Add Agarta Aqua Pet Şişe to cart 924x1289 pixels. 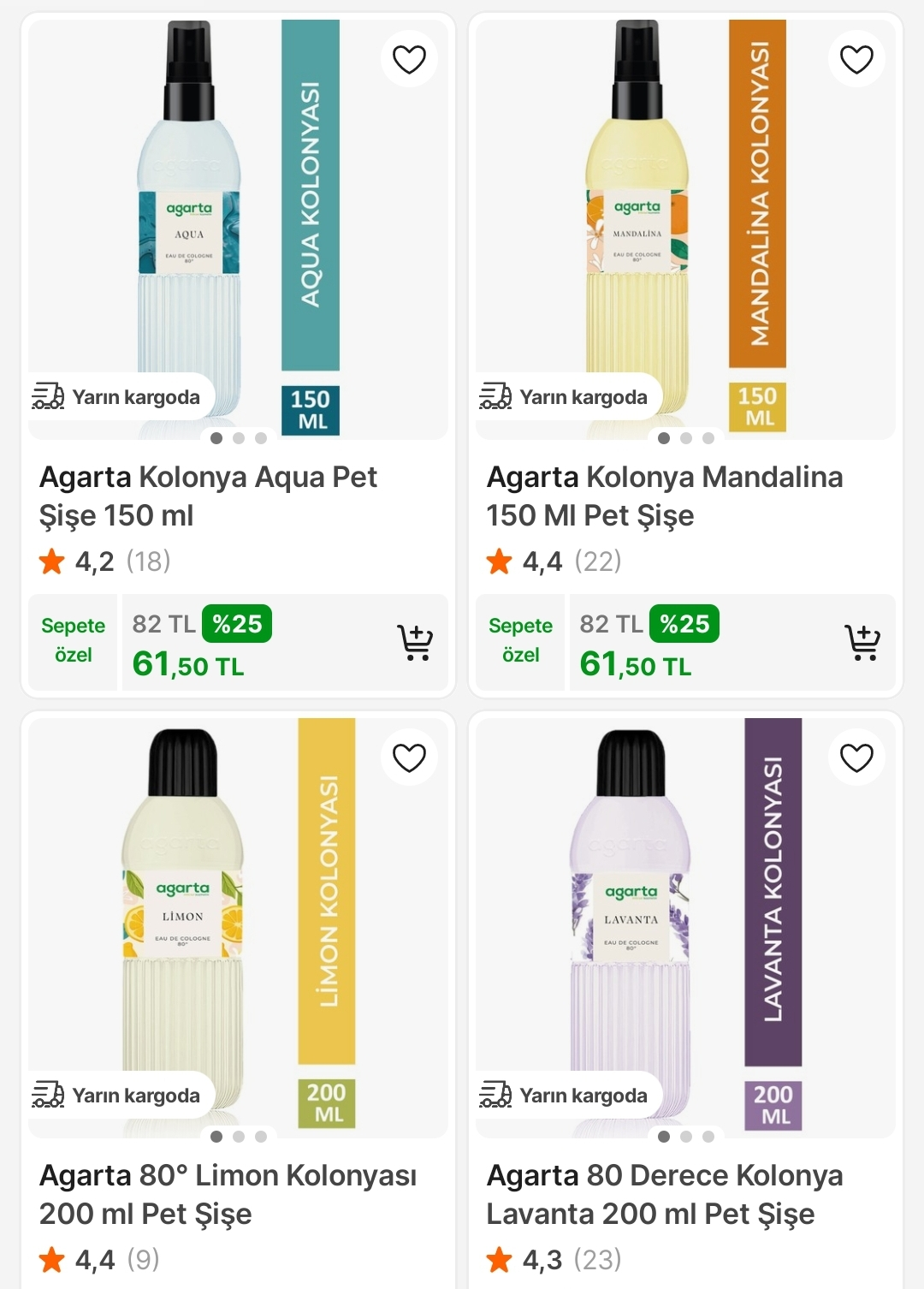coord(415,643)
